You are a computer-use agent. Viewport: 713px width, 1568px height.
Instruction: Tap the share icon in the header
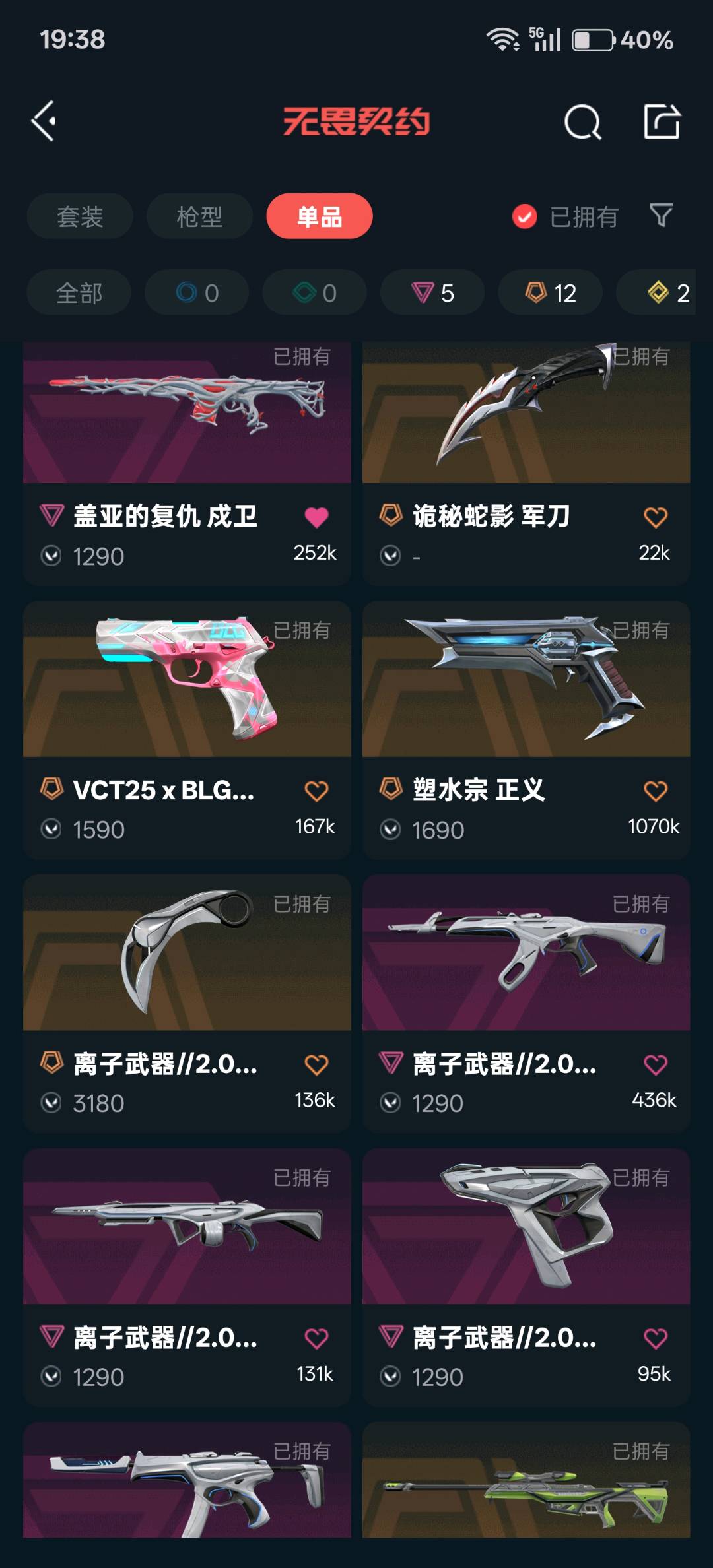[x=662, y=121]
